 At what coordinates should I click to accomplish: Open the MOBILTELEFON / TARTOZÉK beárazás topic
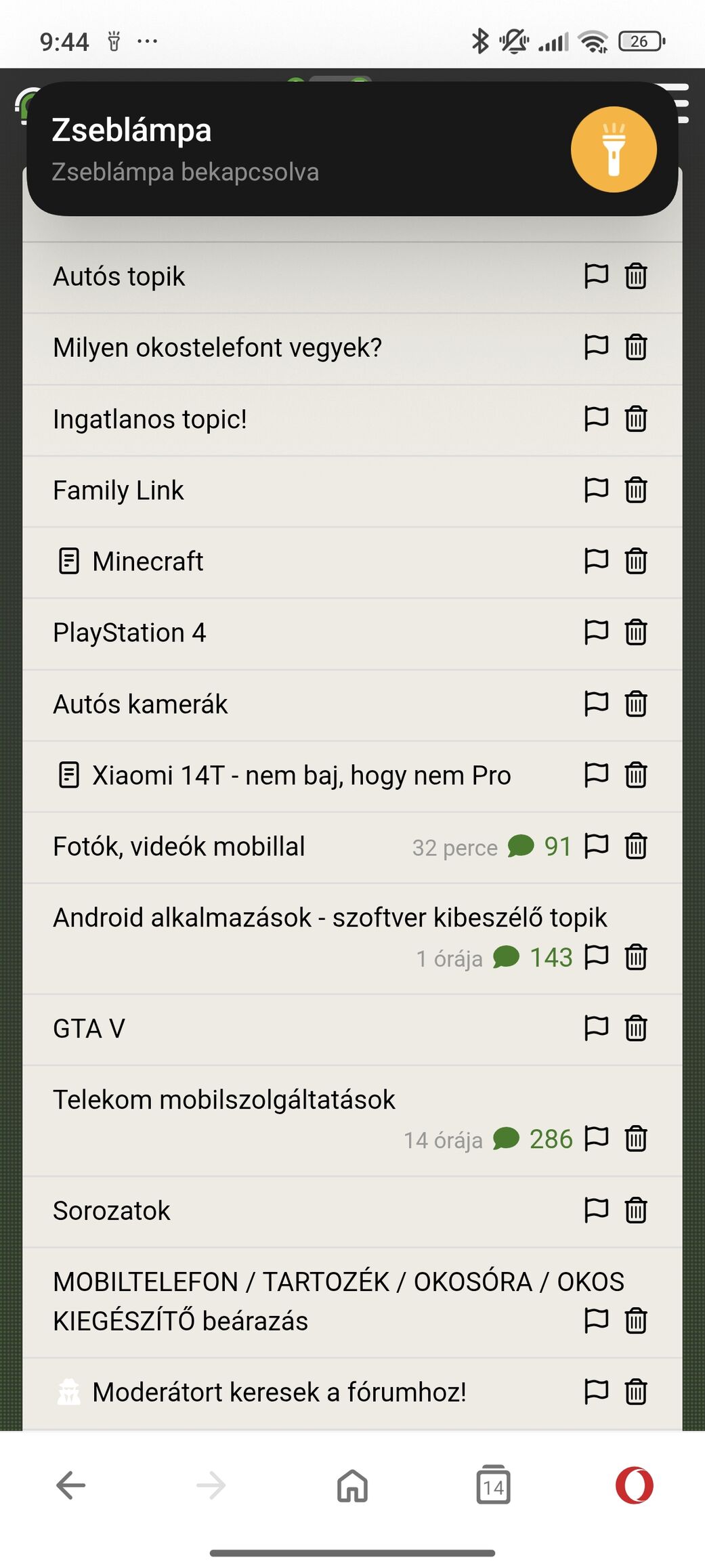coord(339,1301)
